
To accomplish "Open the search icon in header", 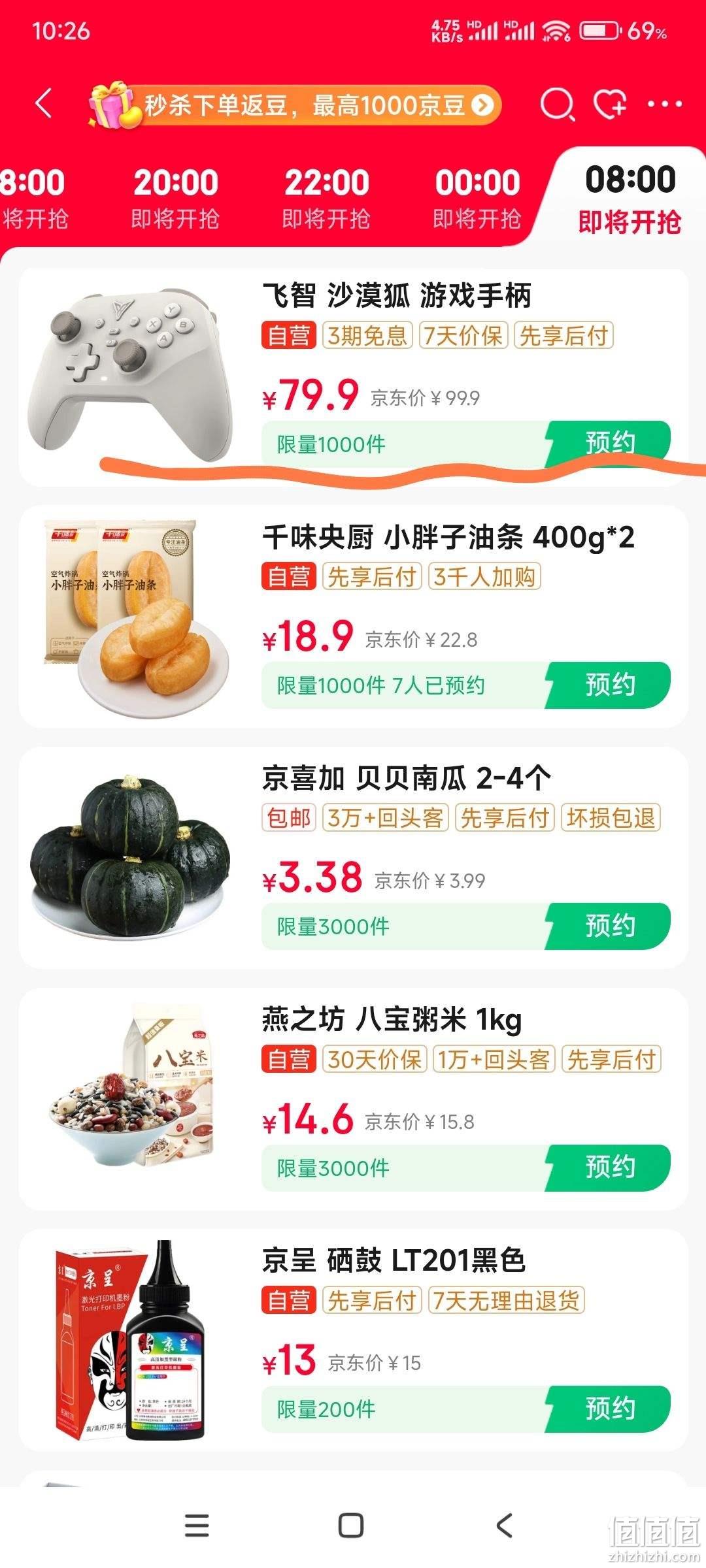I will click(x=558, y=105).
